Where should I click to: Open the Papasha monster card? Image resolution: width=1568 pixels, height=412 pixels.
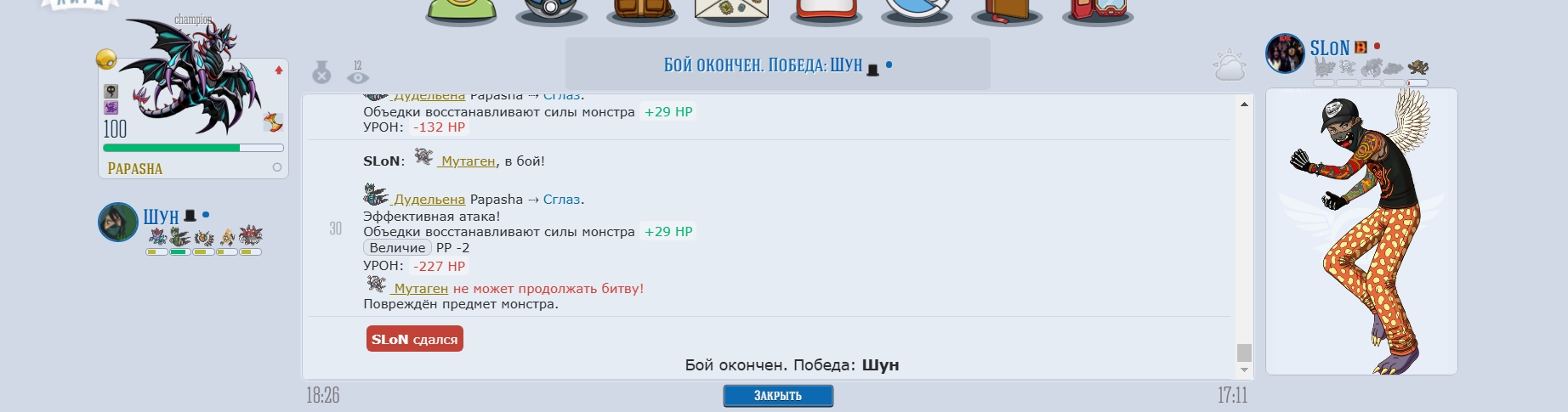[194, 119]
